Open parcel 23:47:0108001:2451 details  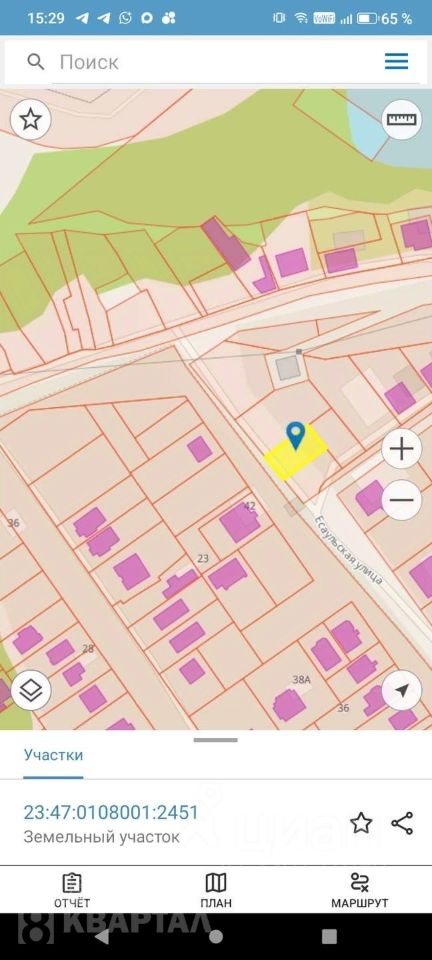click(x=111, y=812)
